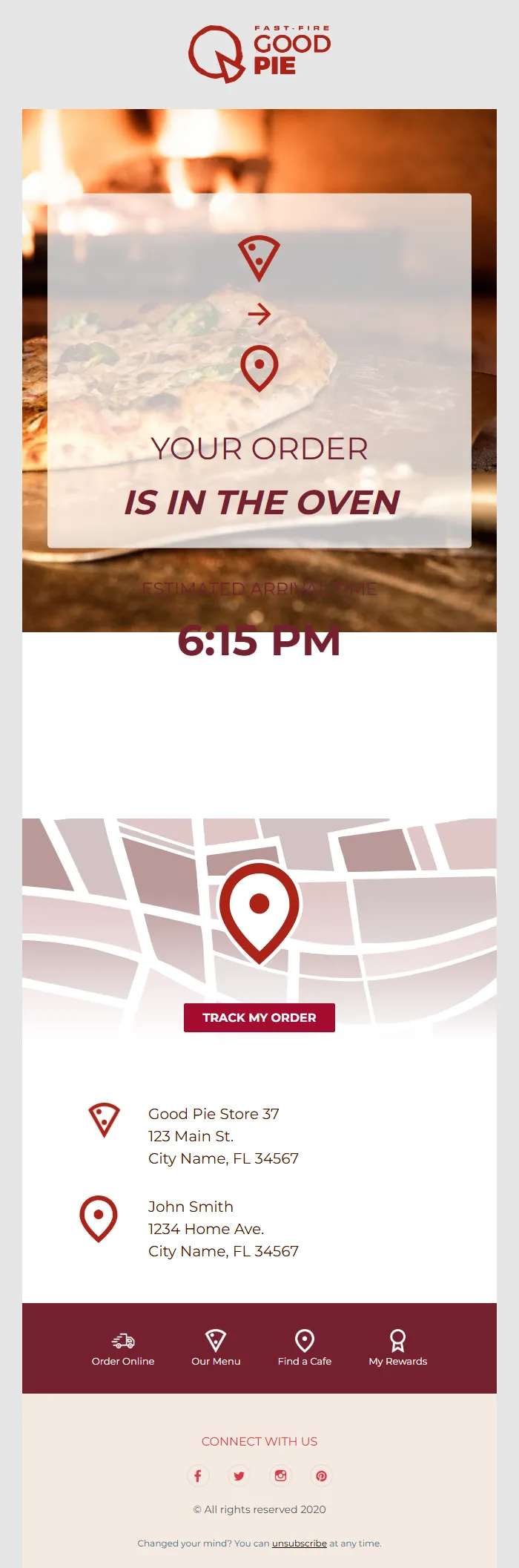Image resolution: width=519 pixels, height=1568 pixels.
Task: Open the Order Online link
Action: (123, 1349)
